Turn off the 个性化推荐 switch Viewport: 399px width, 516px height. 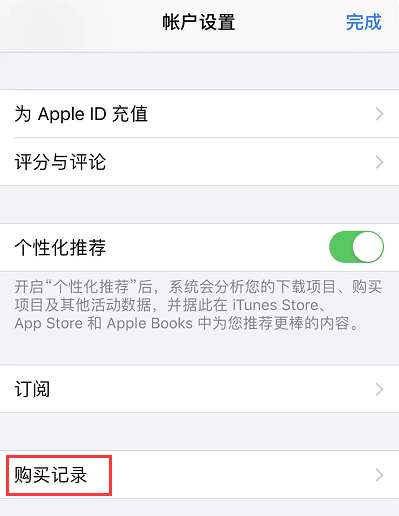[x=356, y=247]
